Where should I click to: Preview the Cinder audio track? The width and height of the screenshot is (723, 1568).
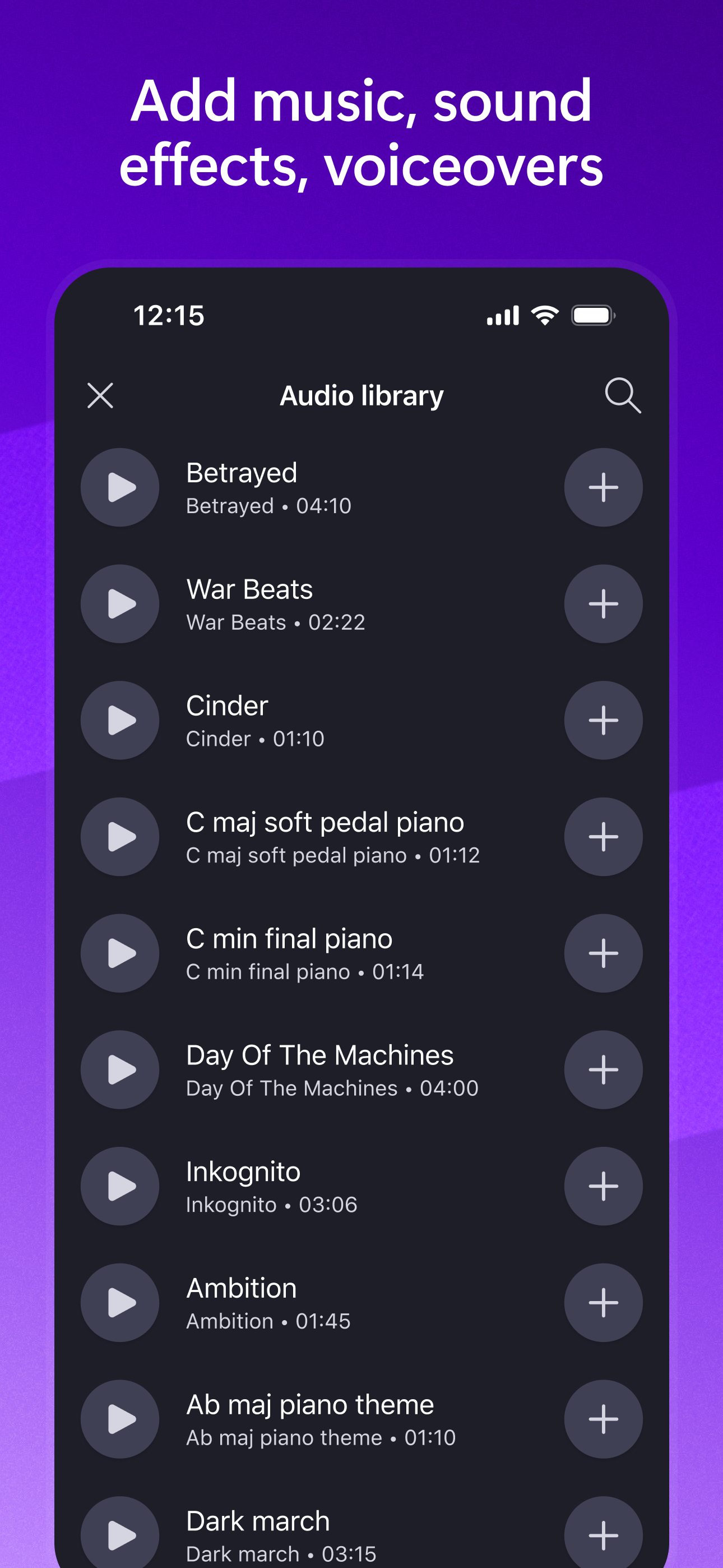click(x=120, y=720)
